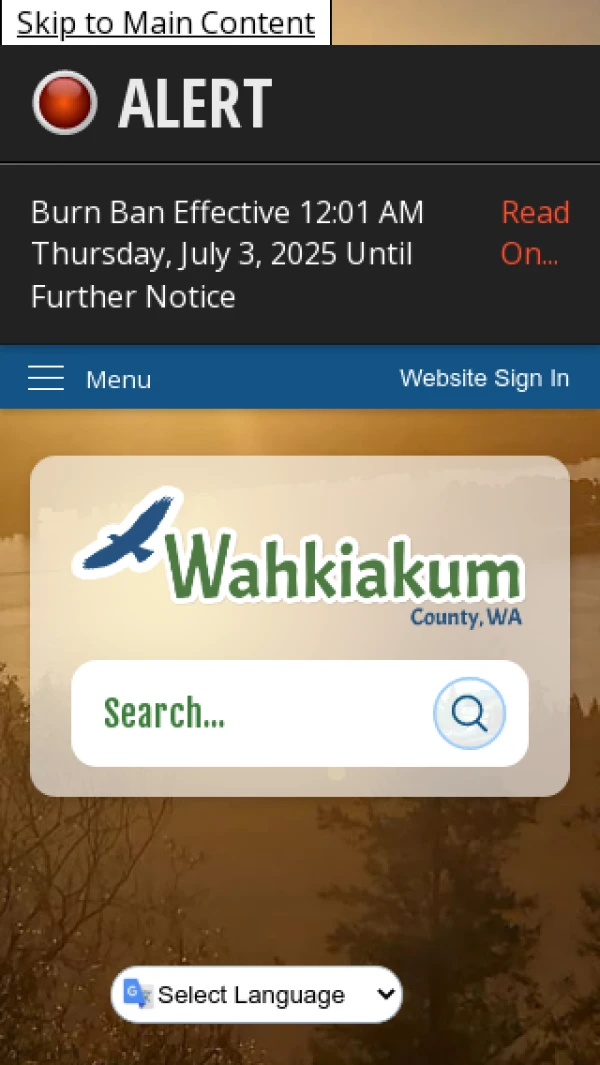Expand the Select Language dropdown
Image resolution: width=600 pixels, height=1065 pixels.
(257, 994)
